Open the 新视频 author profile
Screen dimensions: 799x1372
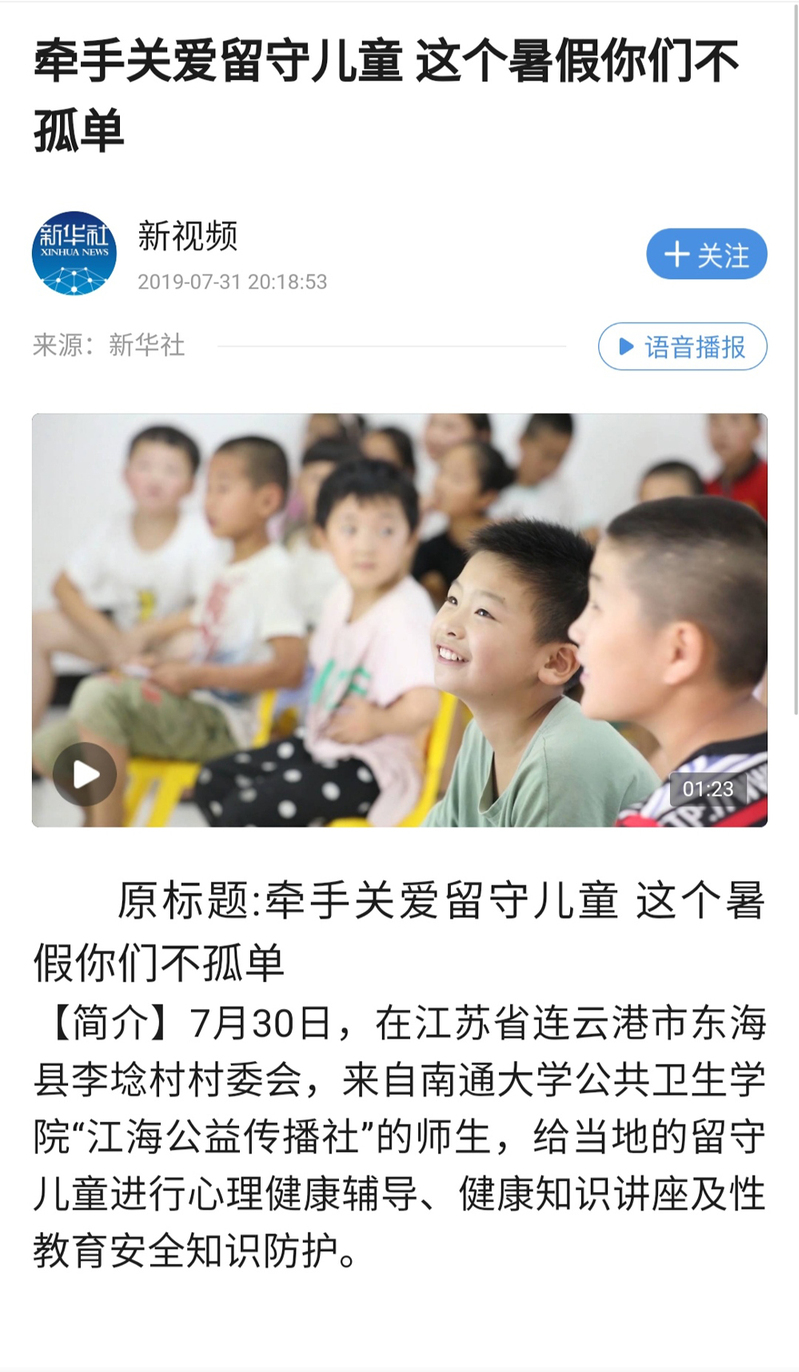(x=188, y=236)
